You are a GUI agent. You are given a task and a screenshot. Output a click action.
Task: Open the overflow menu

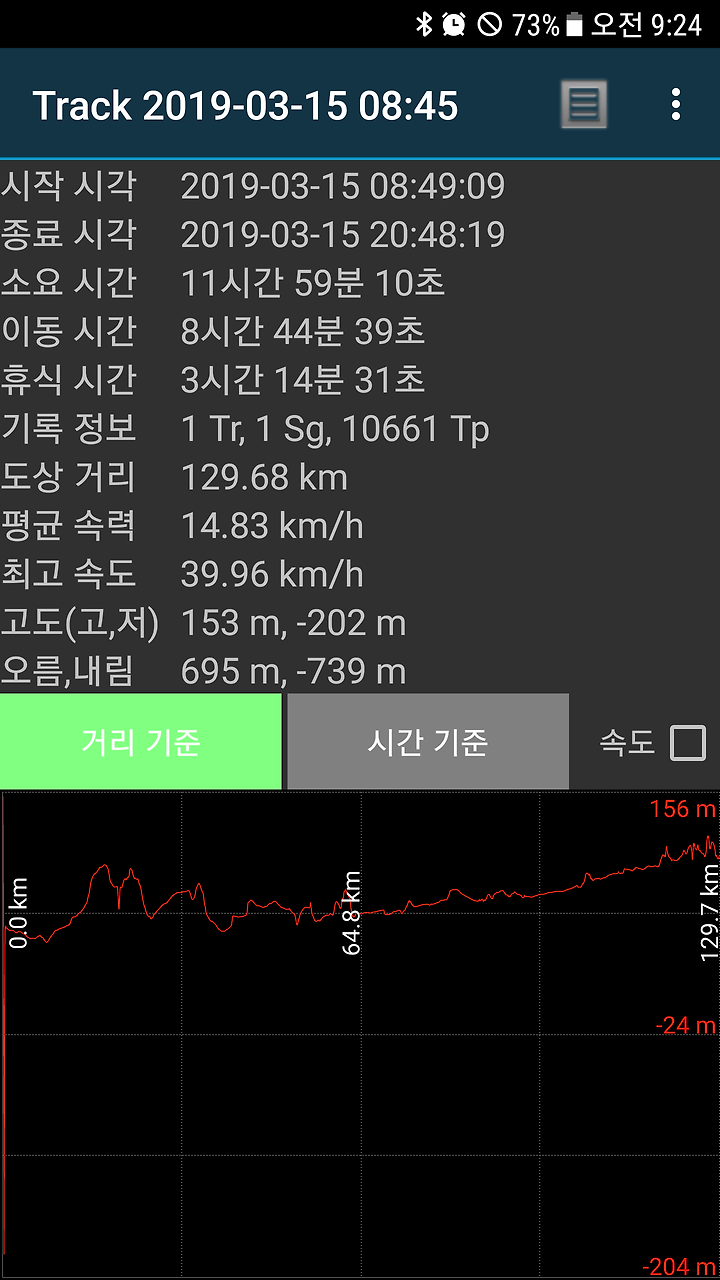click(676, 104)
